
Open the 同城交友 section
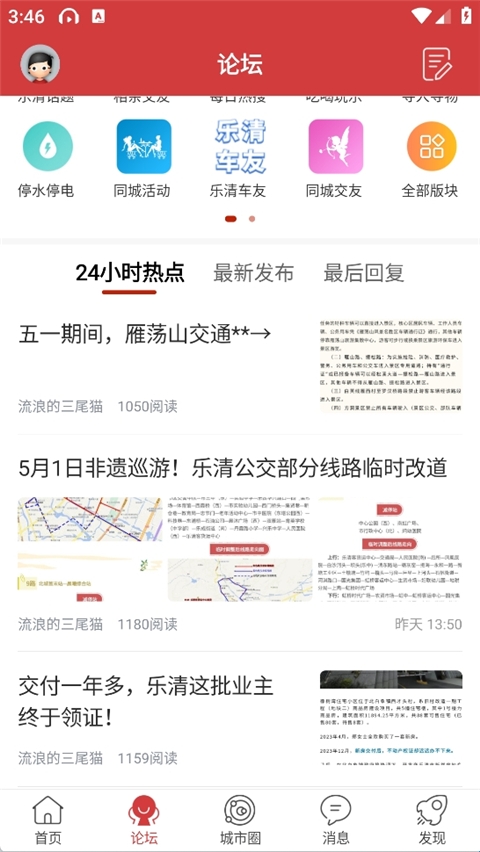click(335, 159)
